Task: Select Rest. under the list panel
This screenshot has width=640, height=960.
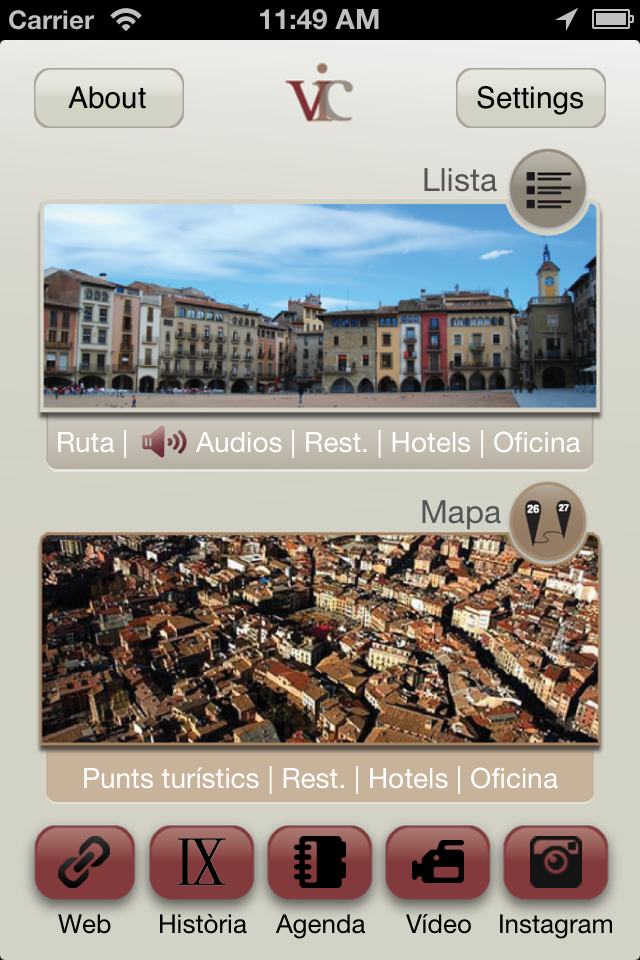Action: point(335,443)
